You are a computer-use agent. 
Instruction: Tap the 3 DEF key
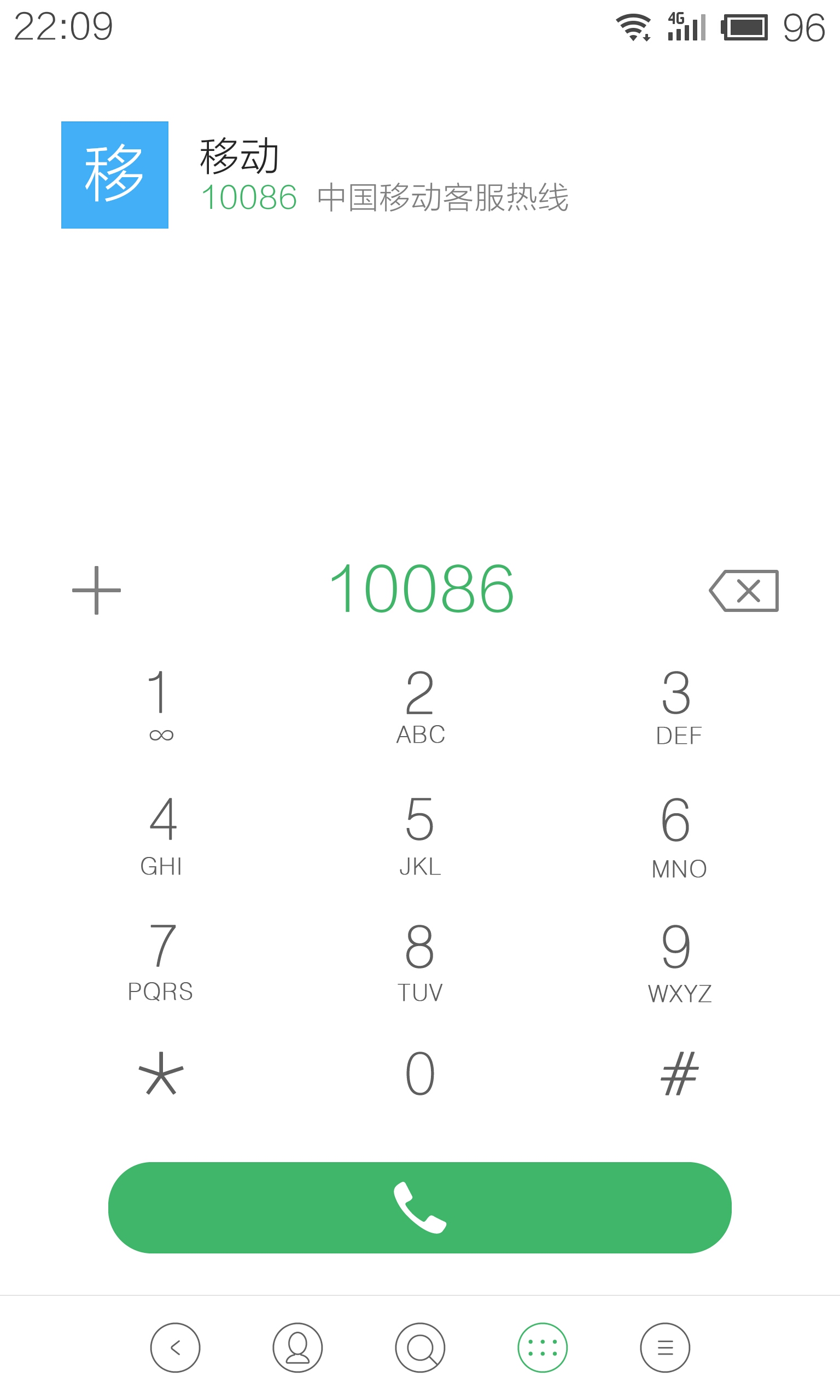point(678,705)
